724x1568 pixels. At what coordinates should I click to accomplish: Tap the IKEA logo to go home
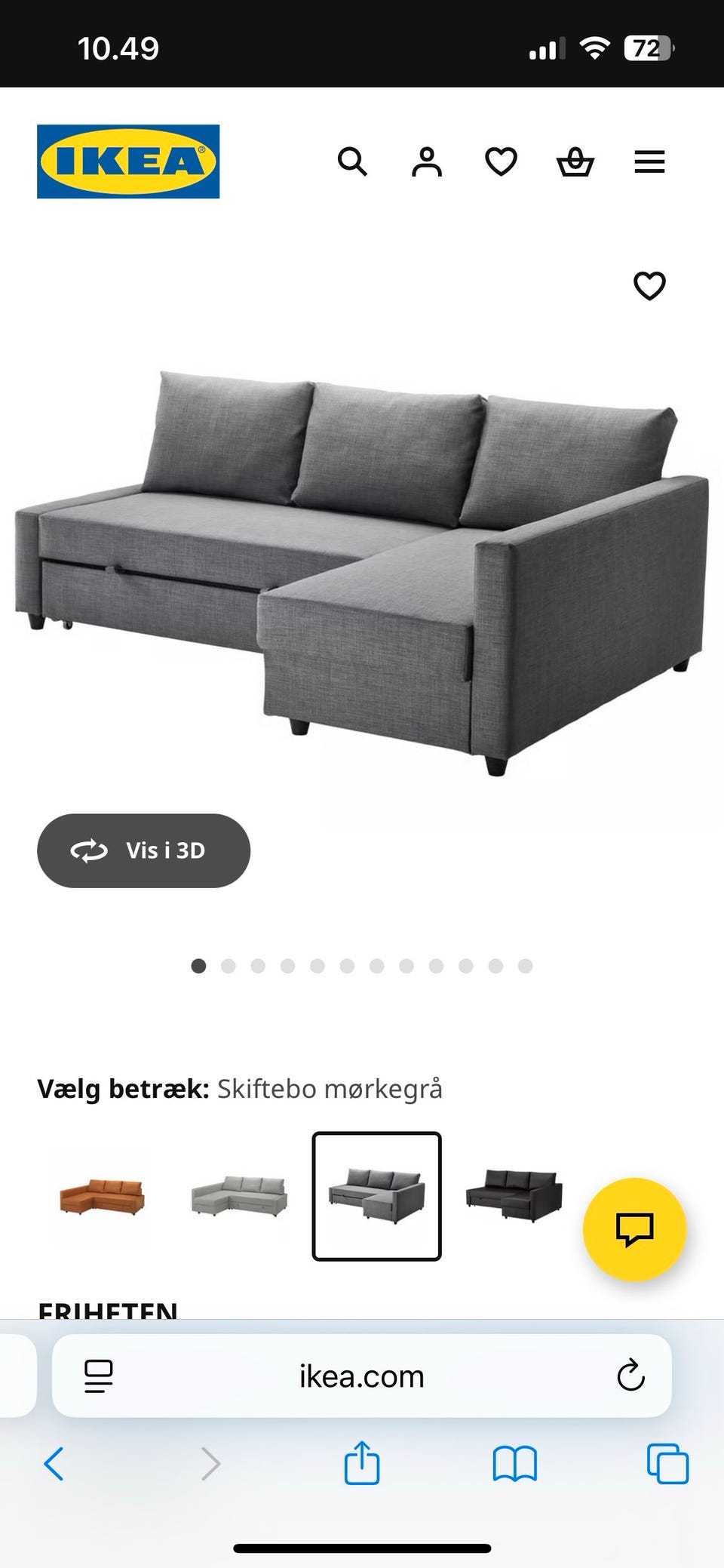coord(127,160)
